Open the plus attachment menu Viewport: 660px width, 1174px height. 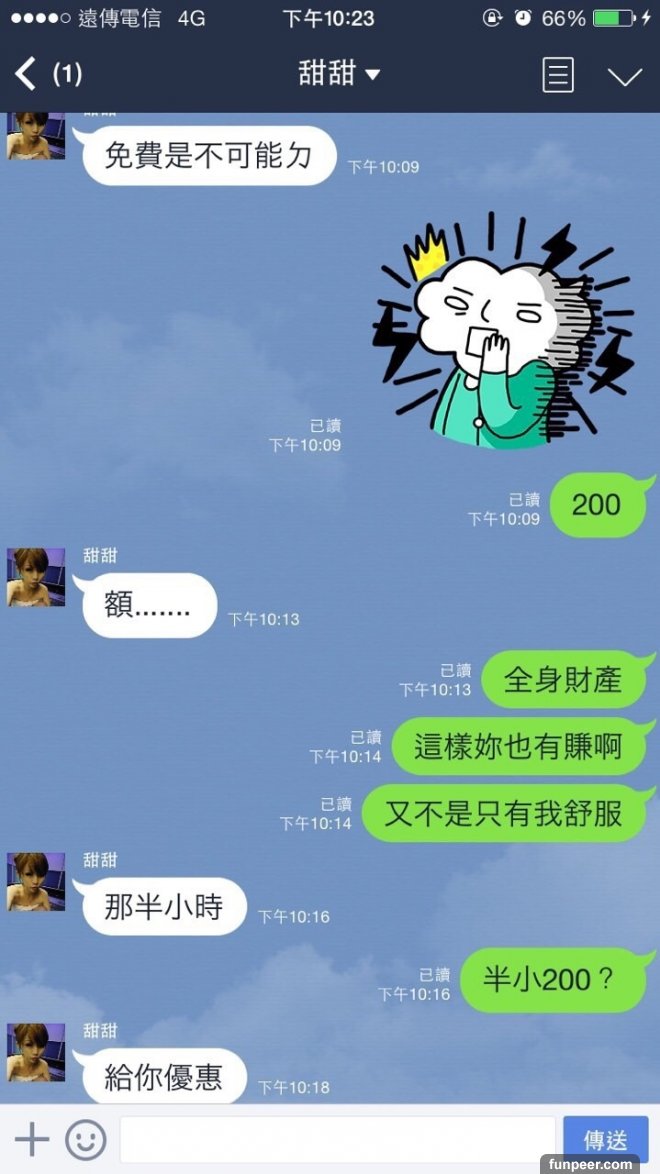click(32, 1138)
